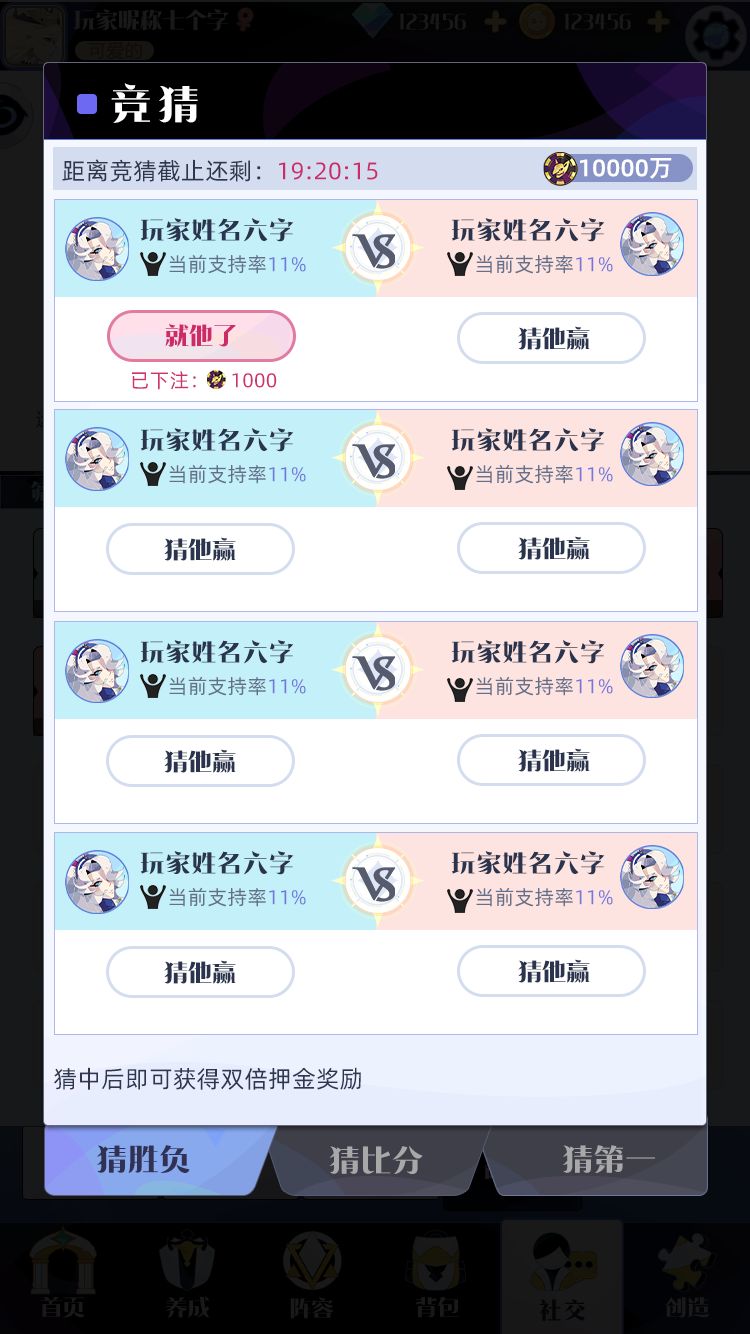Open the 背包 backpack icon
Screen dimensions: 750x1334
[437, 1275]
